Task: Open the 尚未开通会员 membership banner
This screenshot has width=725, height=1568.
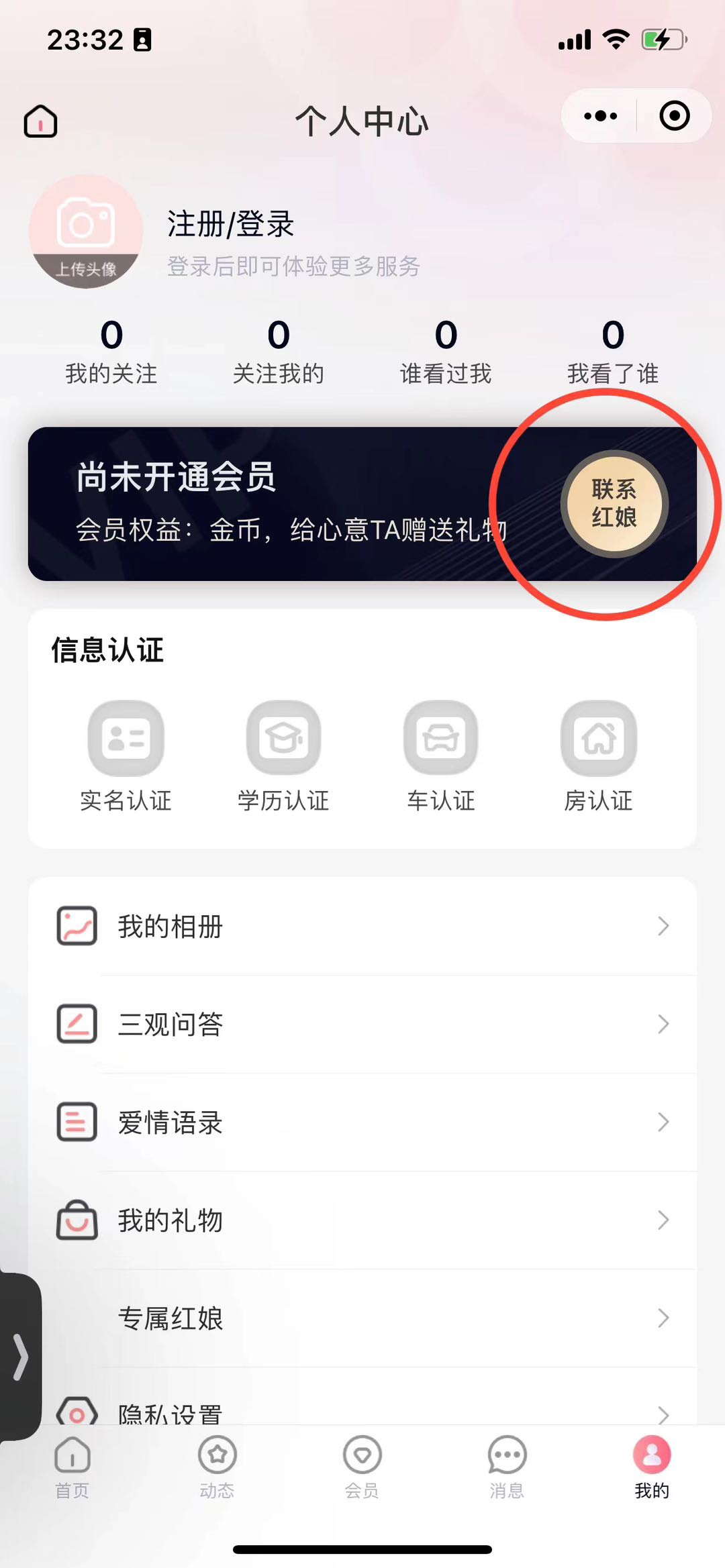Action: coord(269,503)
